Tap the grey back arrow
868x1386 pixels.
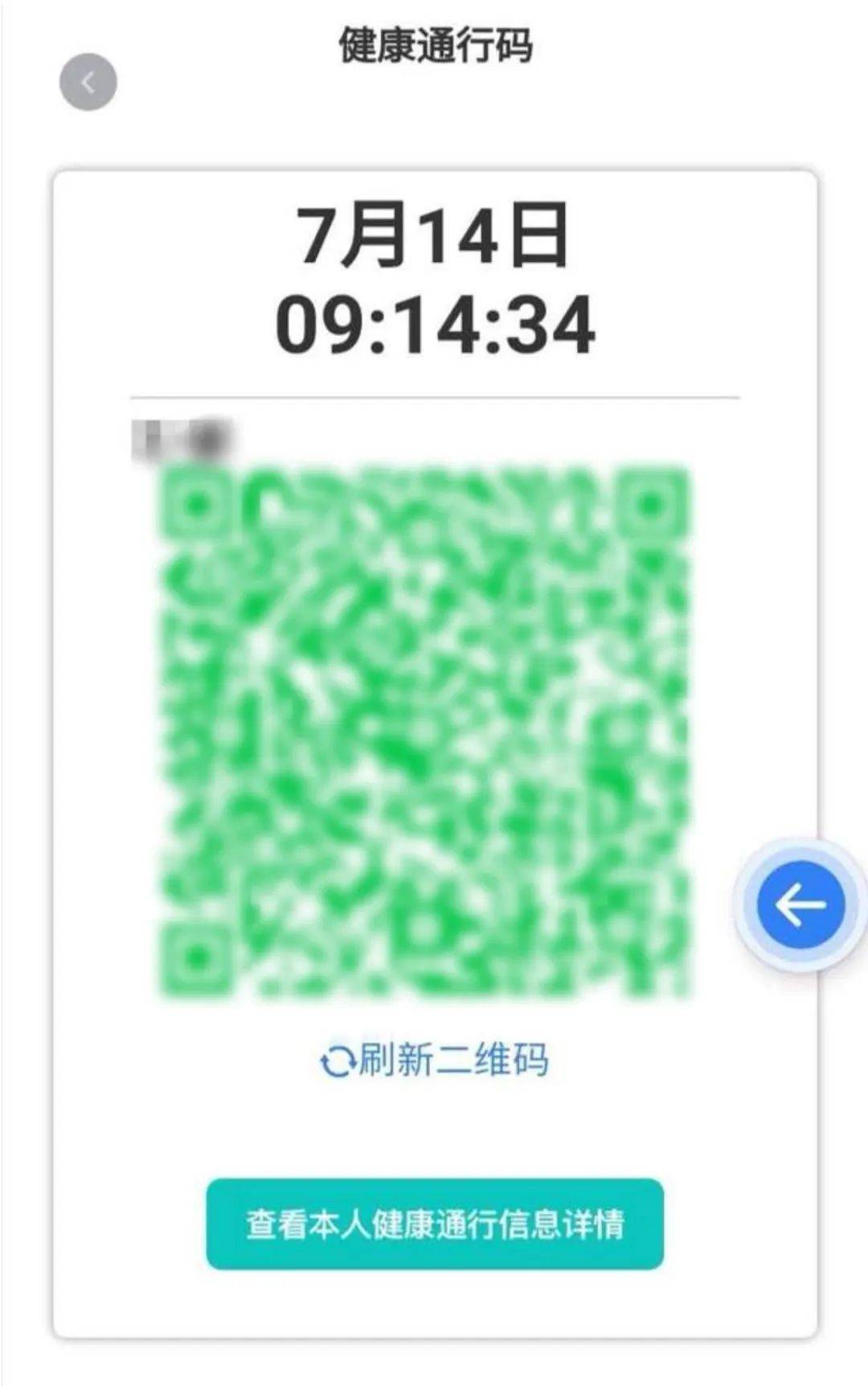tap(88, 82)
